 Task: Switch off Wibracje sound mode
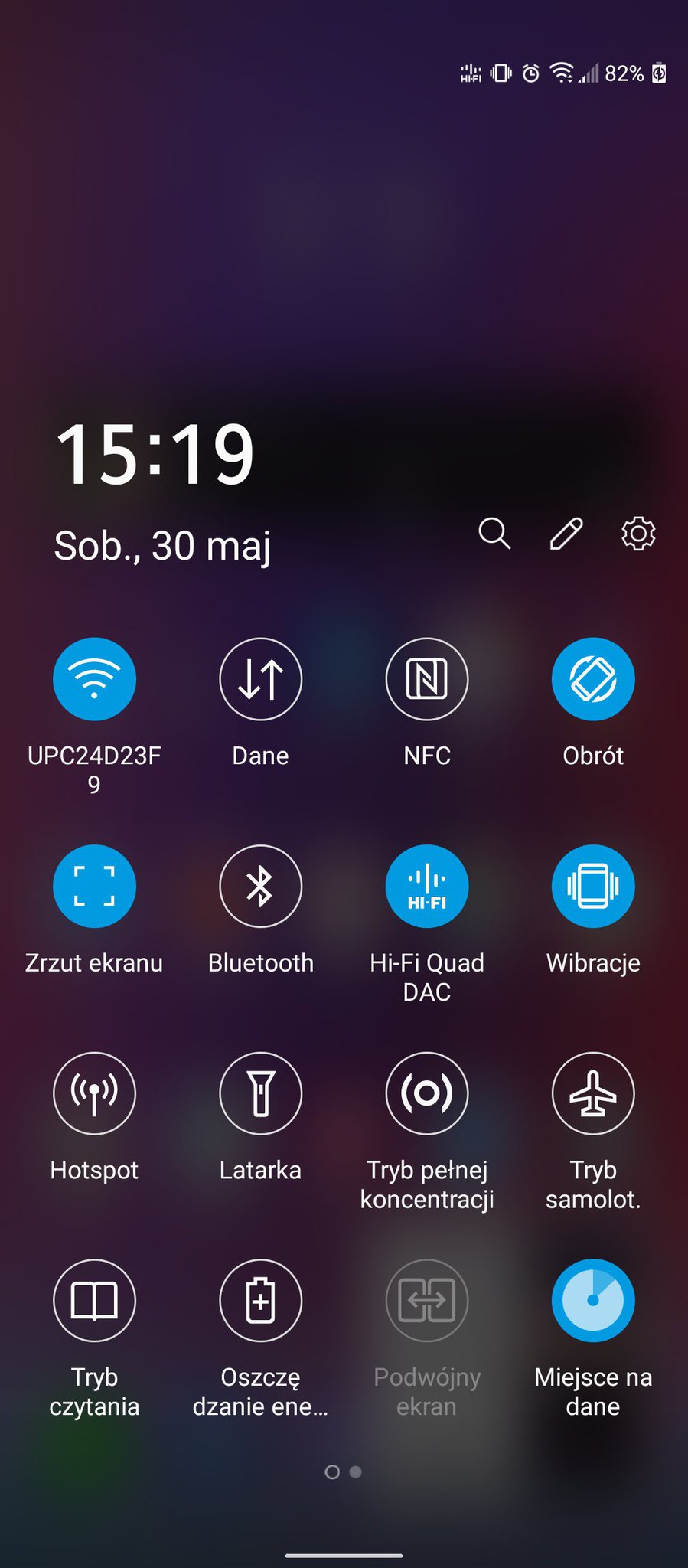click(x=593, y=886)
